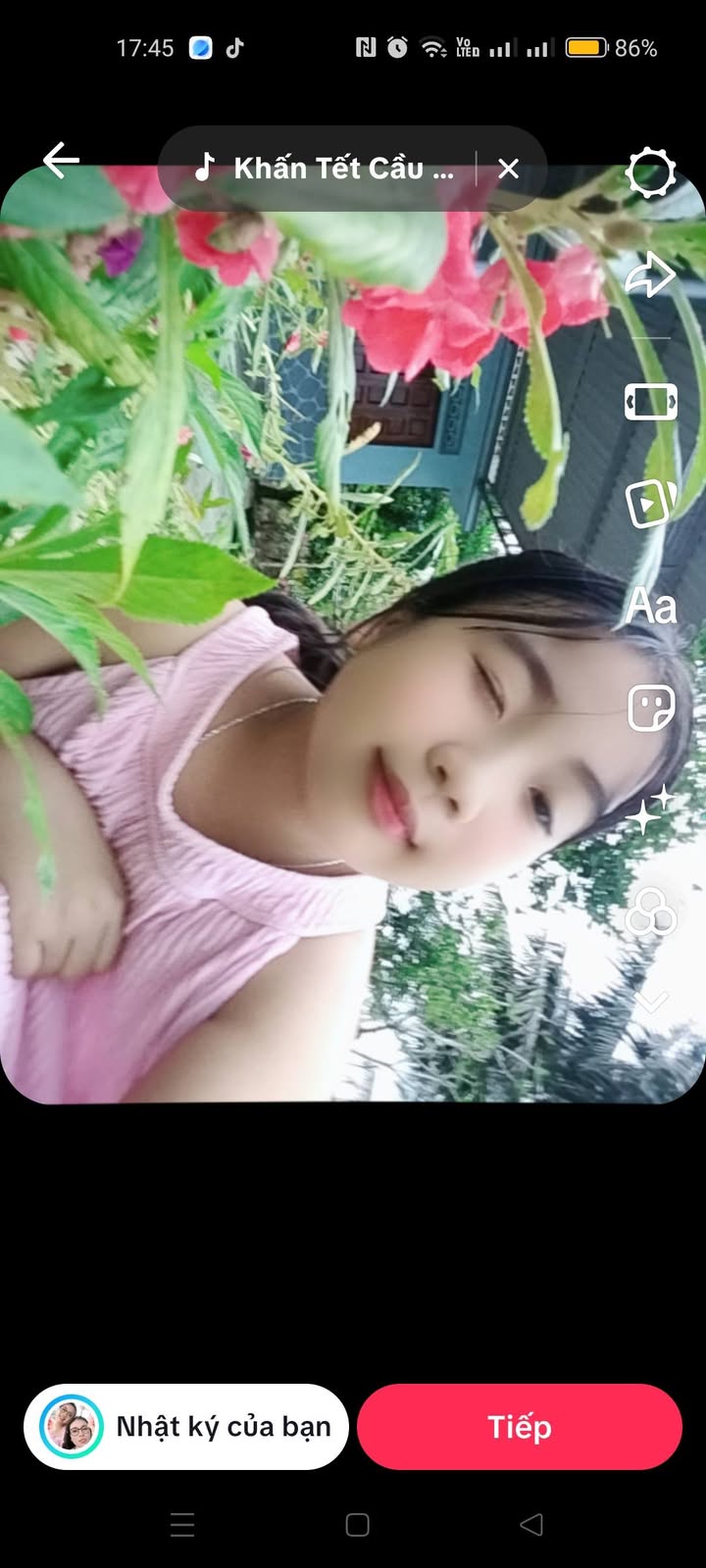The height and width of the screenshot is (1568, 706).
Task: Open the system recent apps view
Action: [182, 1525]
